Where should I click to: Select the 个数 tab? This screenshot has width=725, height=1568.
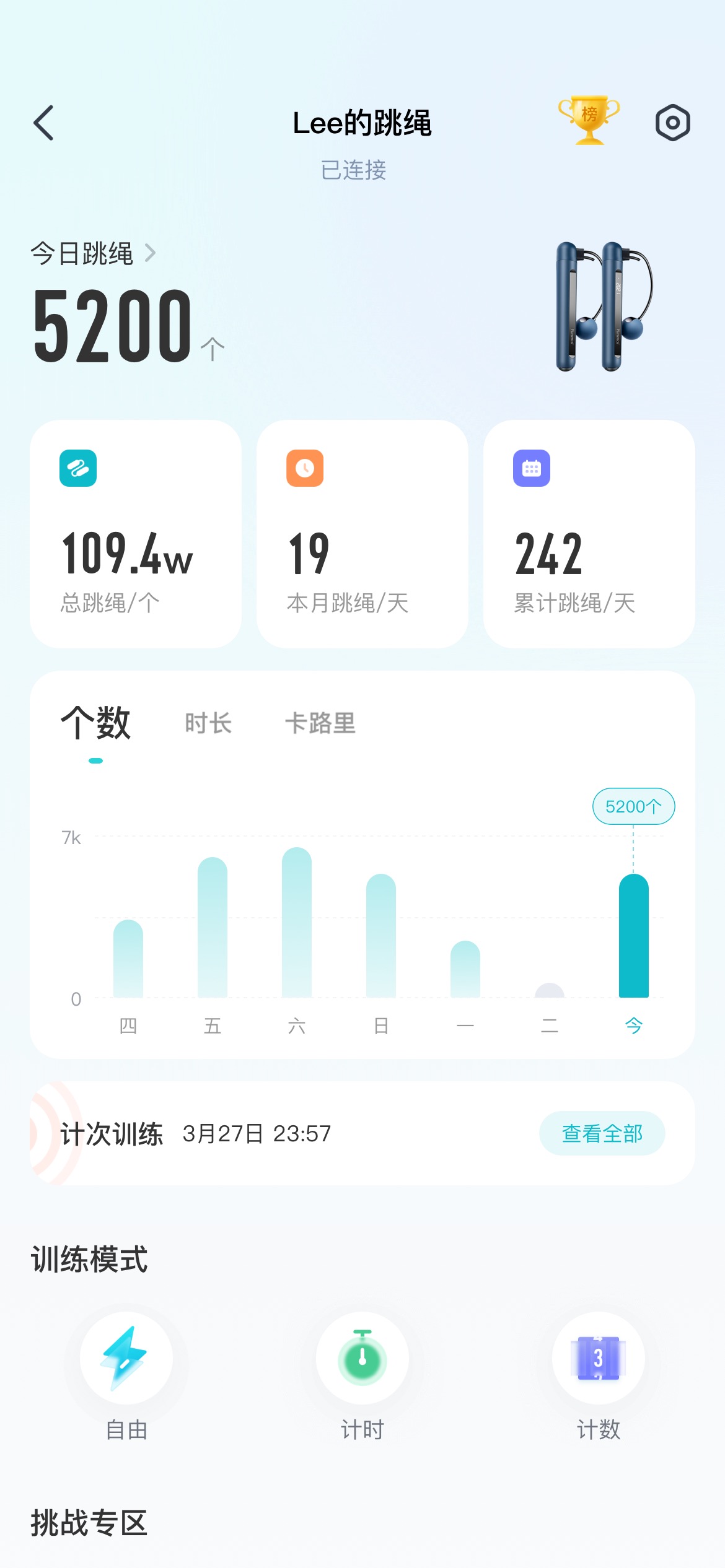coord(96,723)
